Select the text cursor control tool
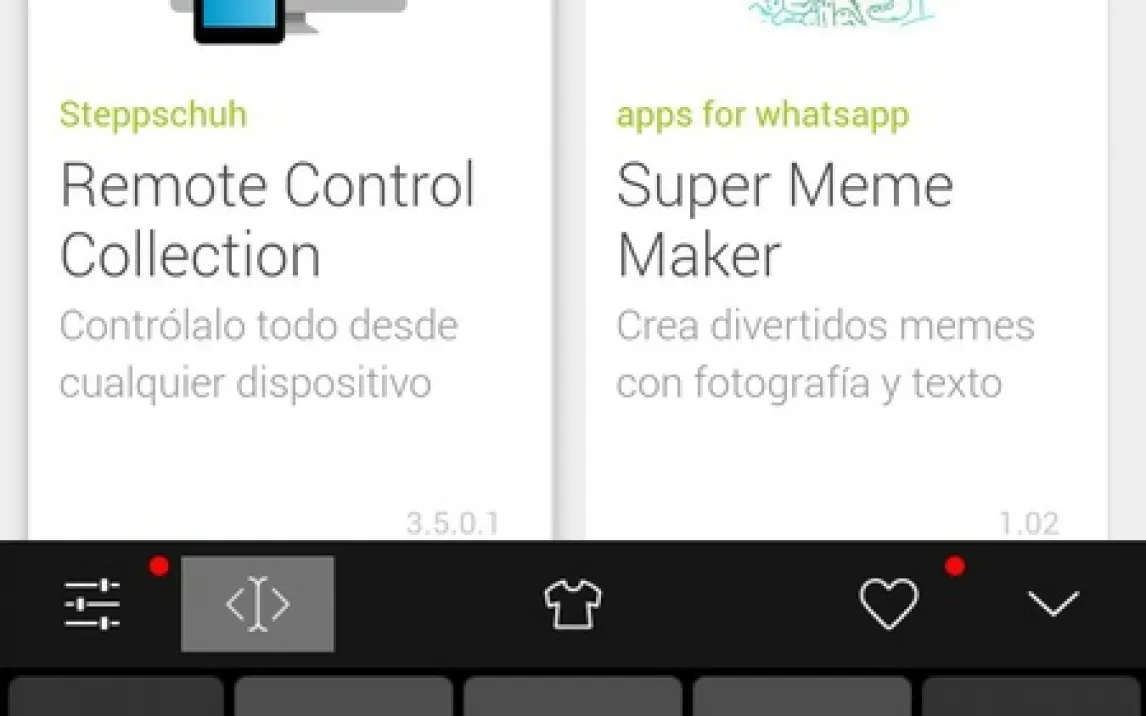Viewport: 1146px width, 716px height. click(x=257, y=604)
